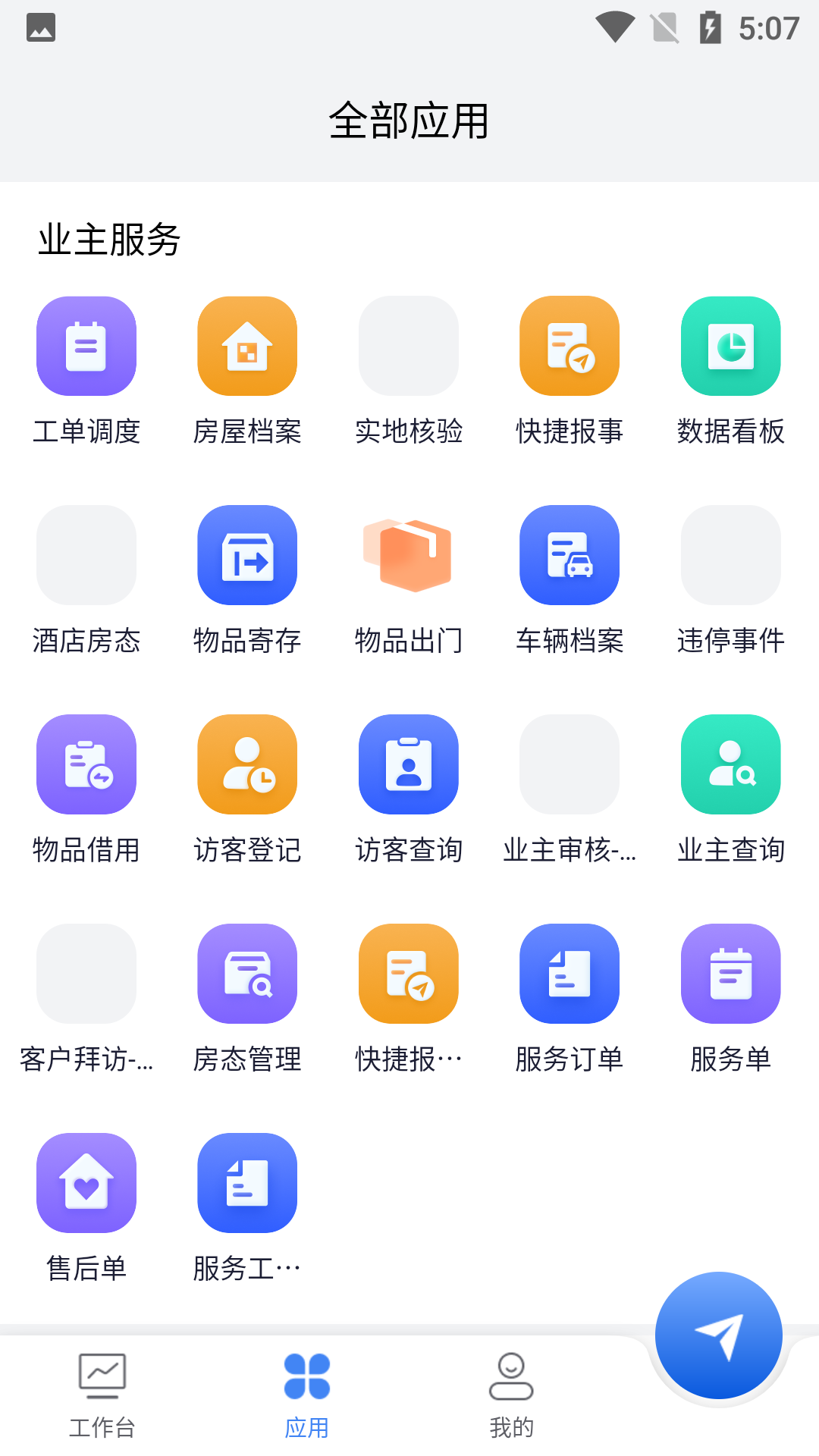The image size is (819, 1456).
Task: View the 数据看板 dashboard
Action: click(731, 347)
